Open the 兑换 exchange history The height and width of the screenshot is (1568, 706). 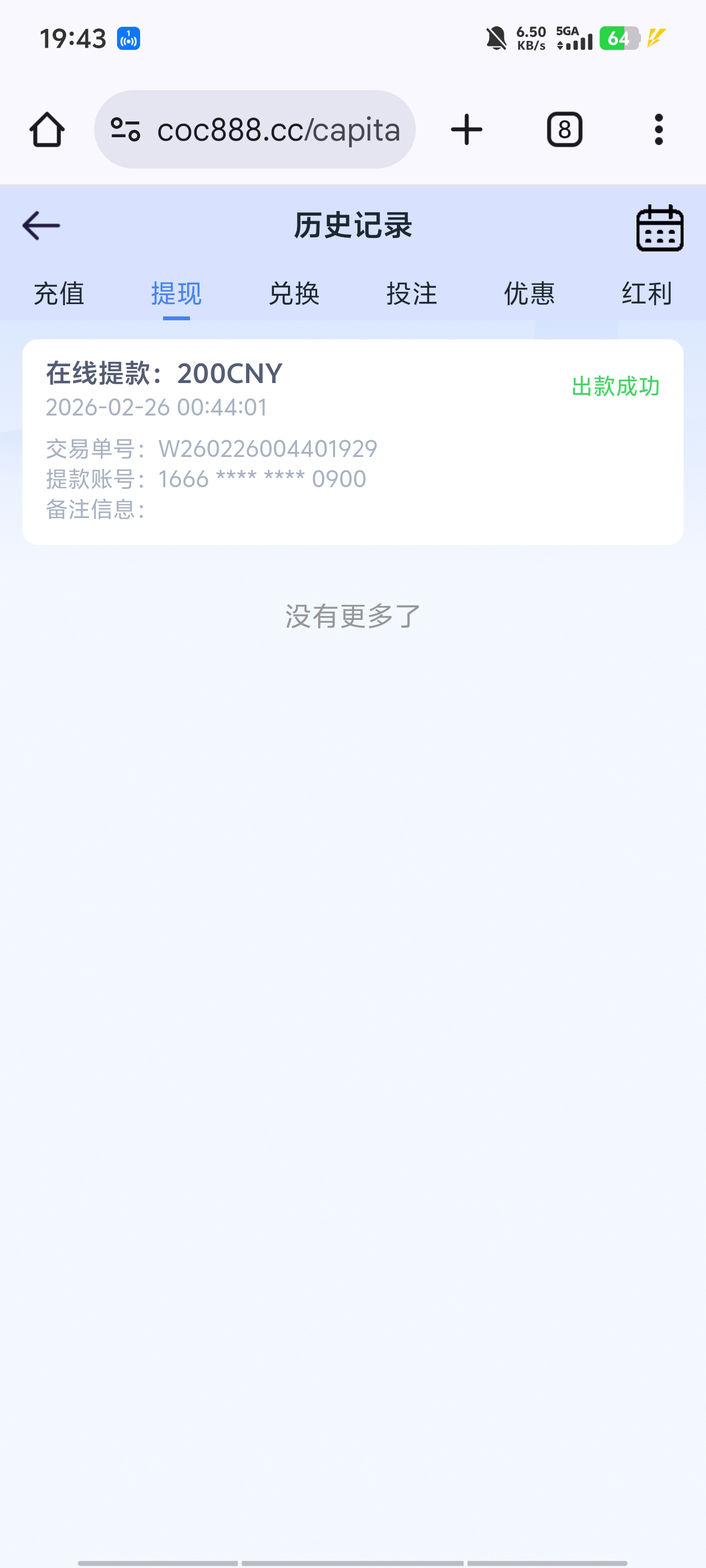294,294
